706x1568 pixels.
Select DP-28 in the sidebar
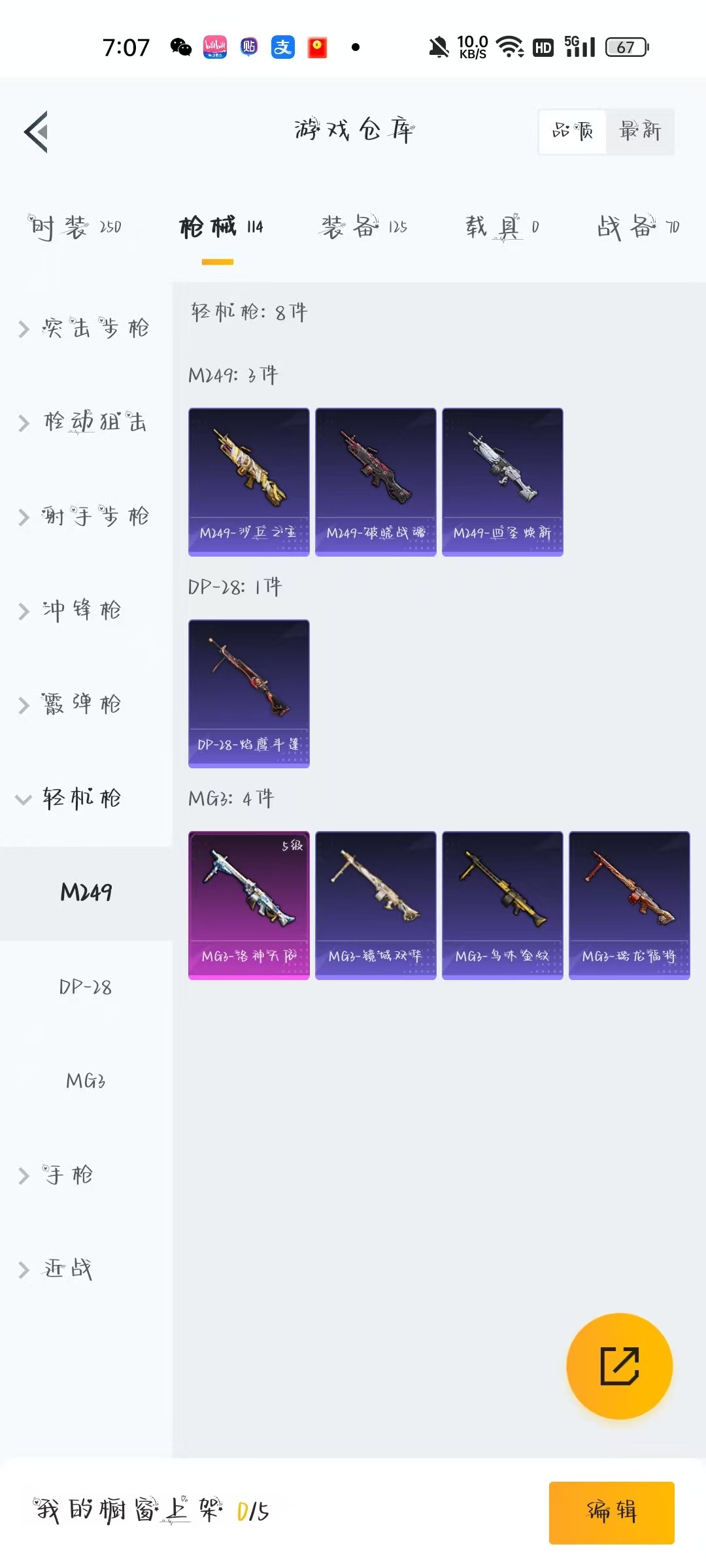pyautogui.click(x=86, y=987)
